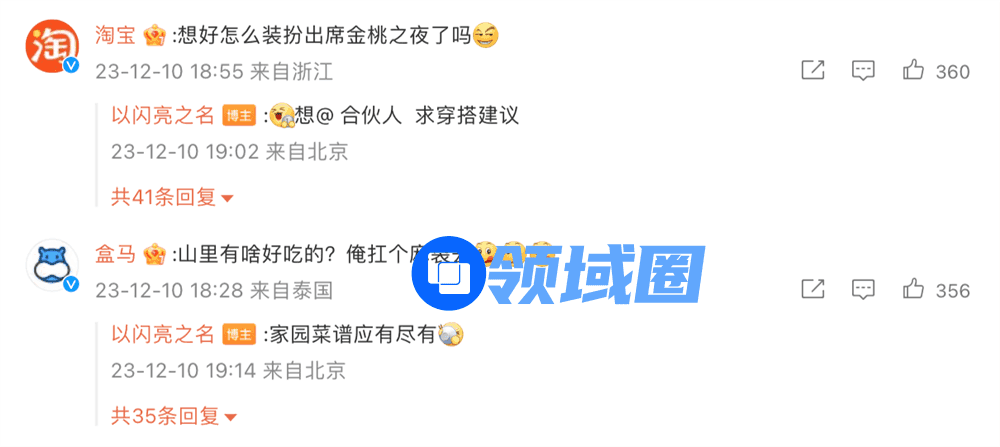This screenshot has width=1000, height=447.
Task: Share the 淘宝 comment
Action: pos(813,71)
